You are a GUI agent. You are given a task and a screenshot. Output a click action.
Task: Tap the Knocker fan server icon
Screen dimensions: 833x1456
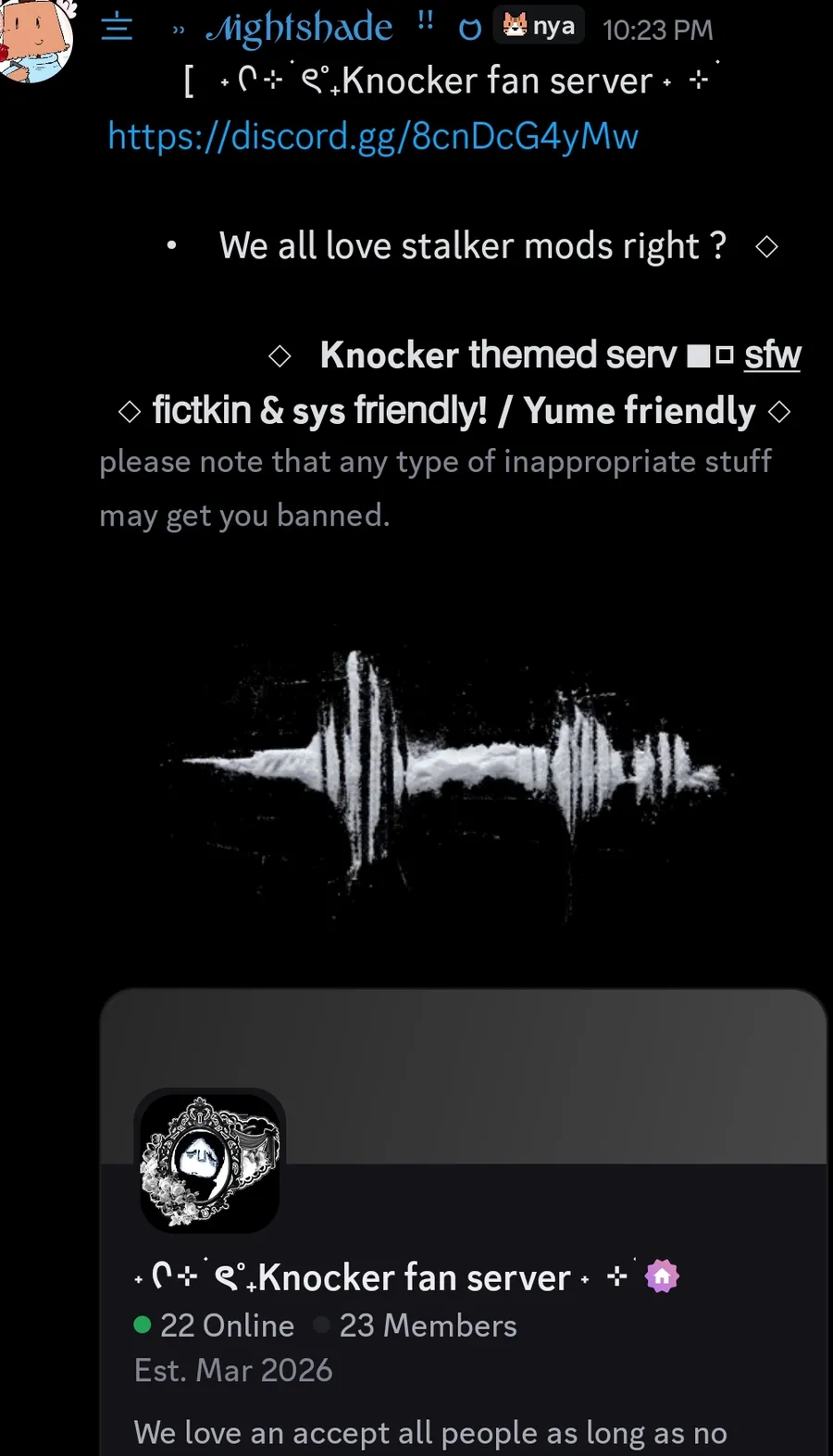tap(209, 1163)
